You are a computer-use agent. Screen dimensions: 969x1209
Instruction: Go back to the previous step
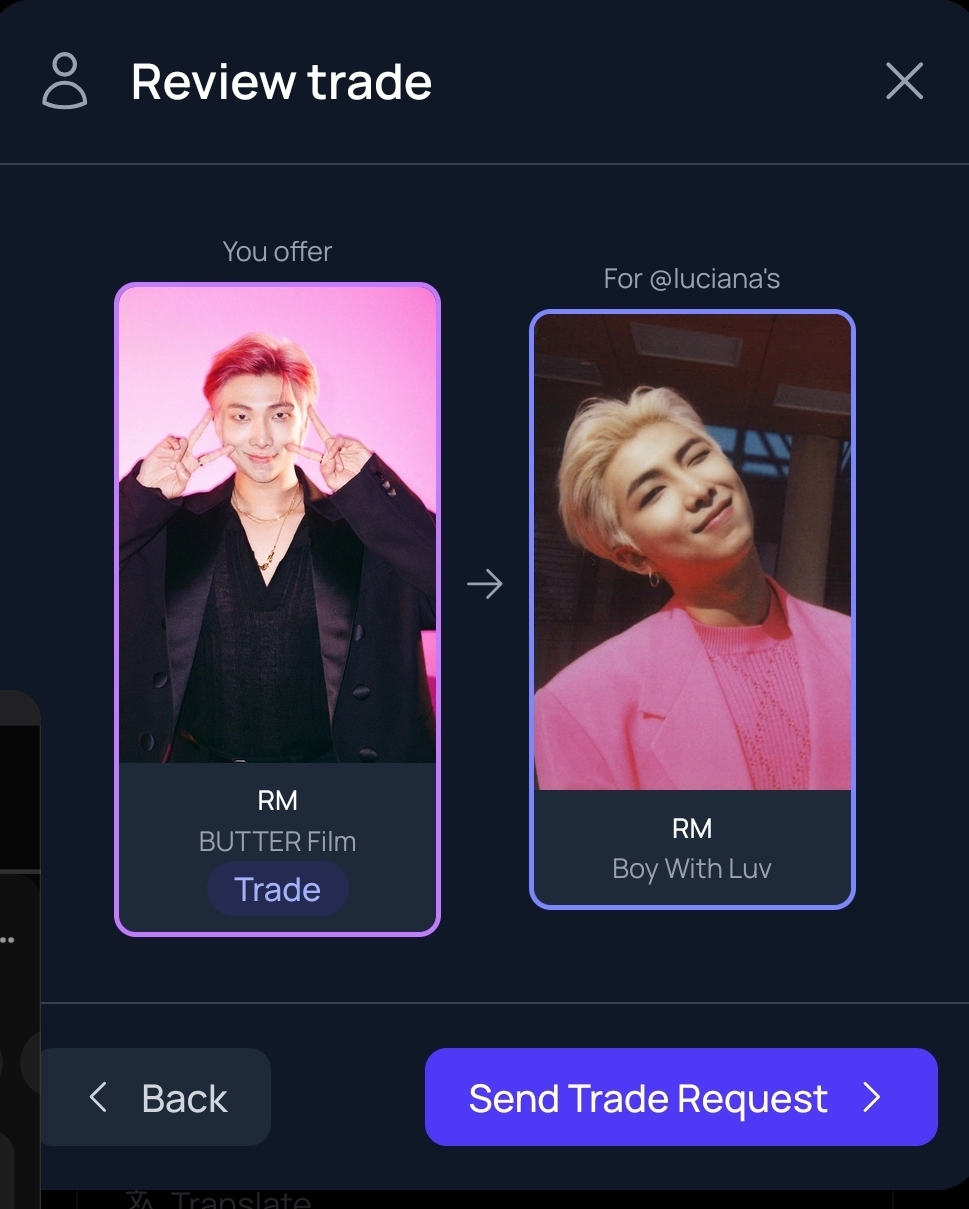click(158, 1097)
